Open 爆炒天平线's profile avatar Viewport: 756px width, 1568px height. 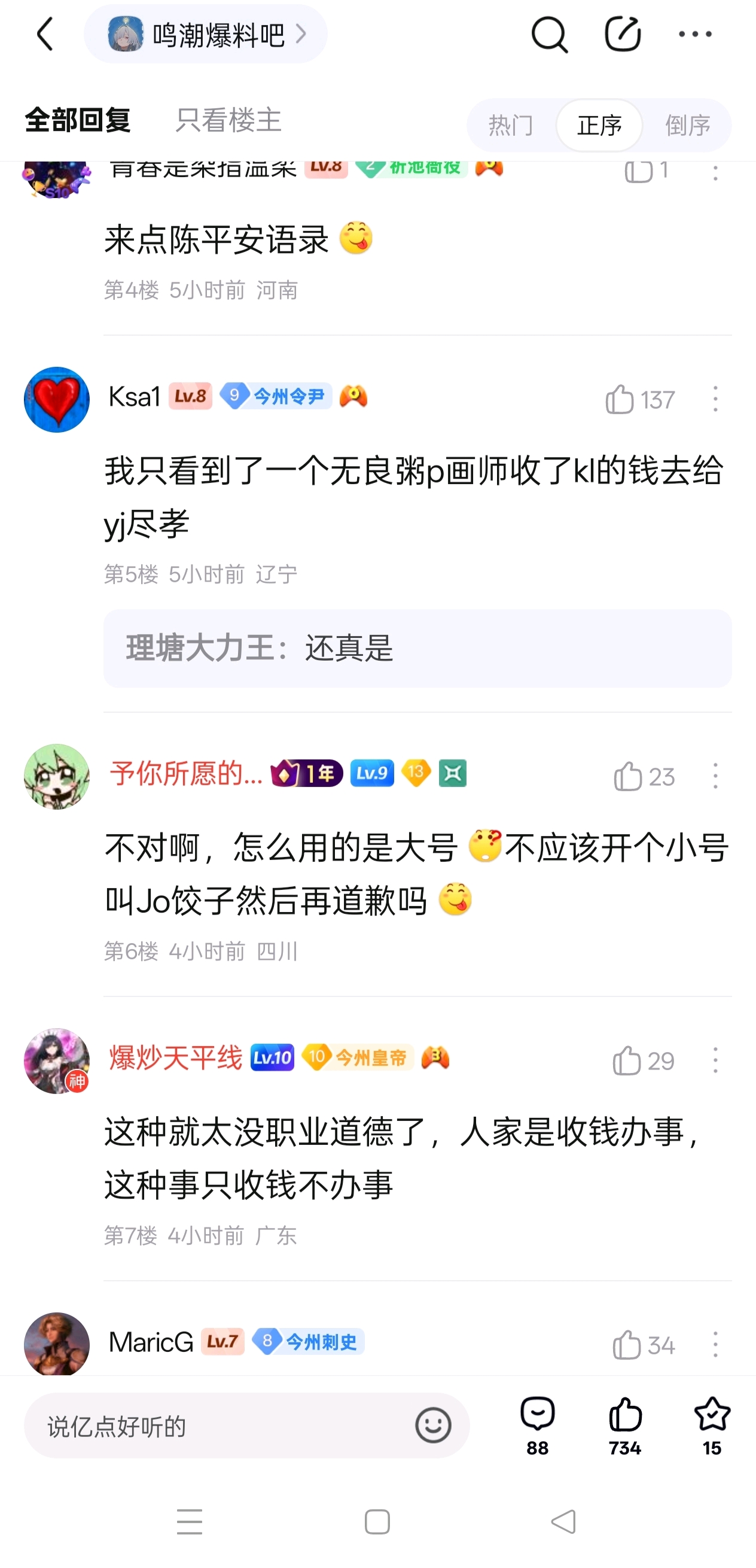coord(57,1061)
